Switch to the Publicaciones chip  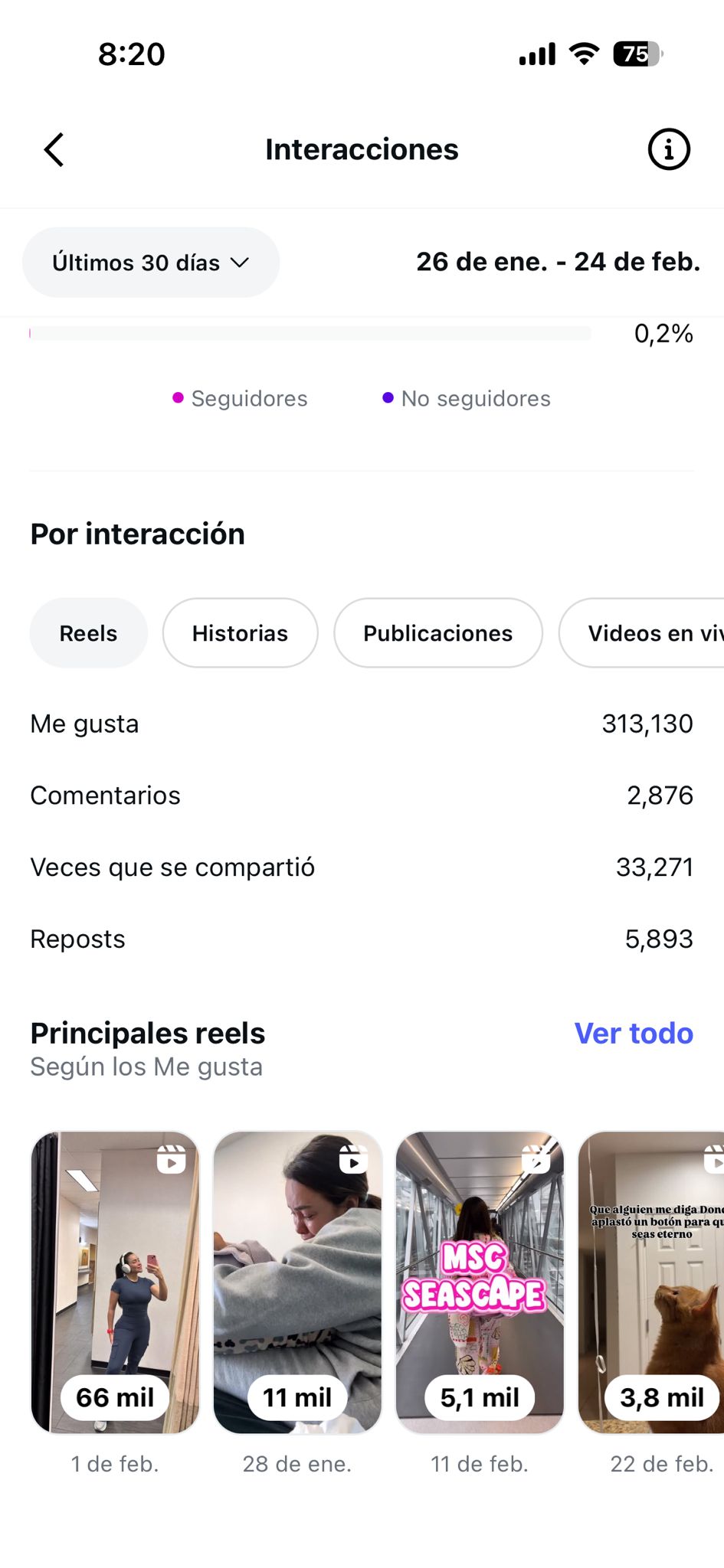click(x=437, y=633)
